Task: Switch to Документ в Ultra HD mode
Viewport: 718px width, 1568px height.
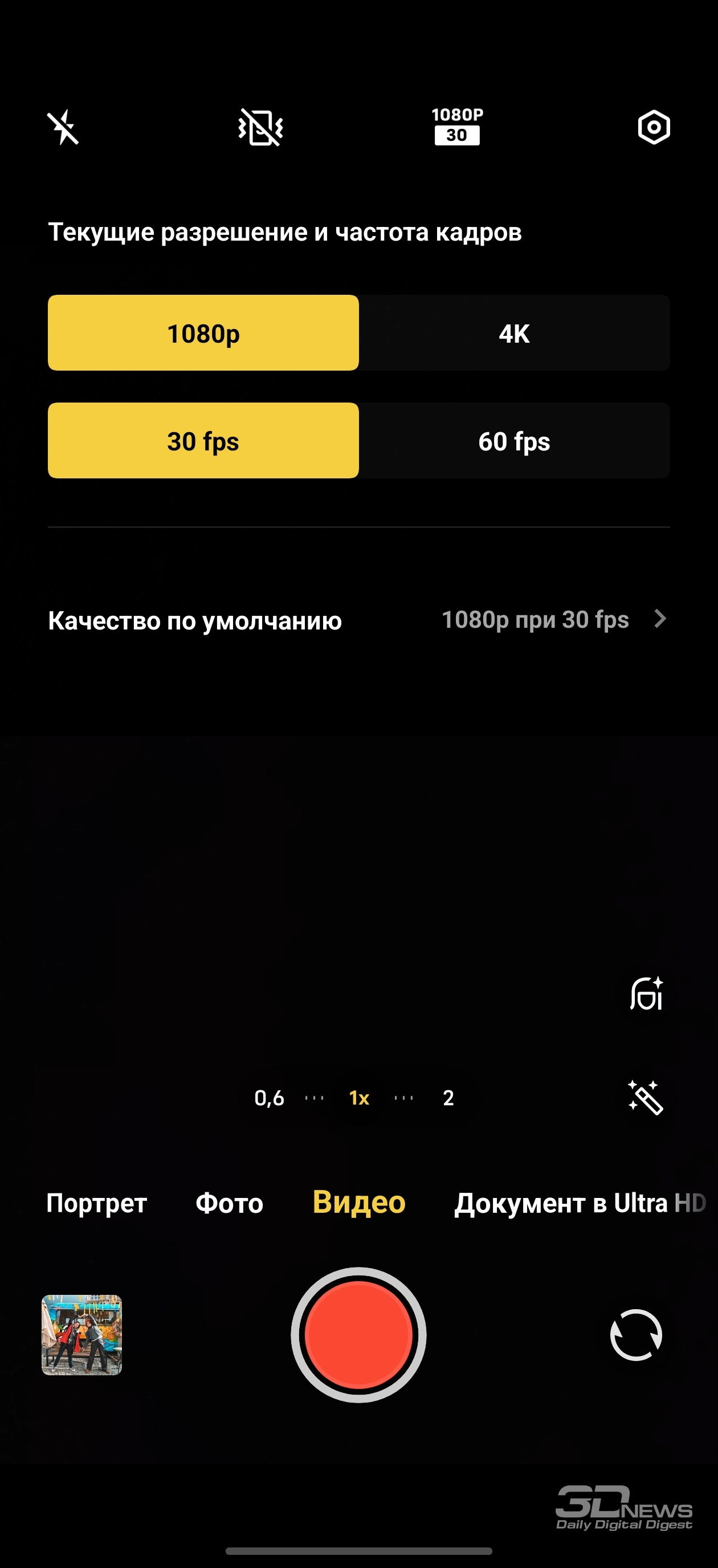Action: 580,1204
